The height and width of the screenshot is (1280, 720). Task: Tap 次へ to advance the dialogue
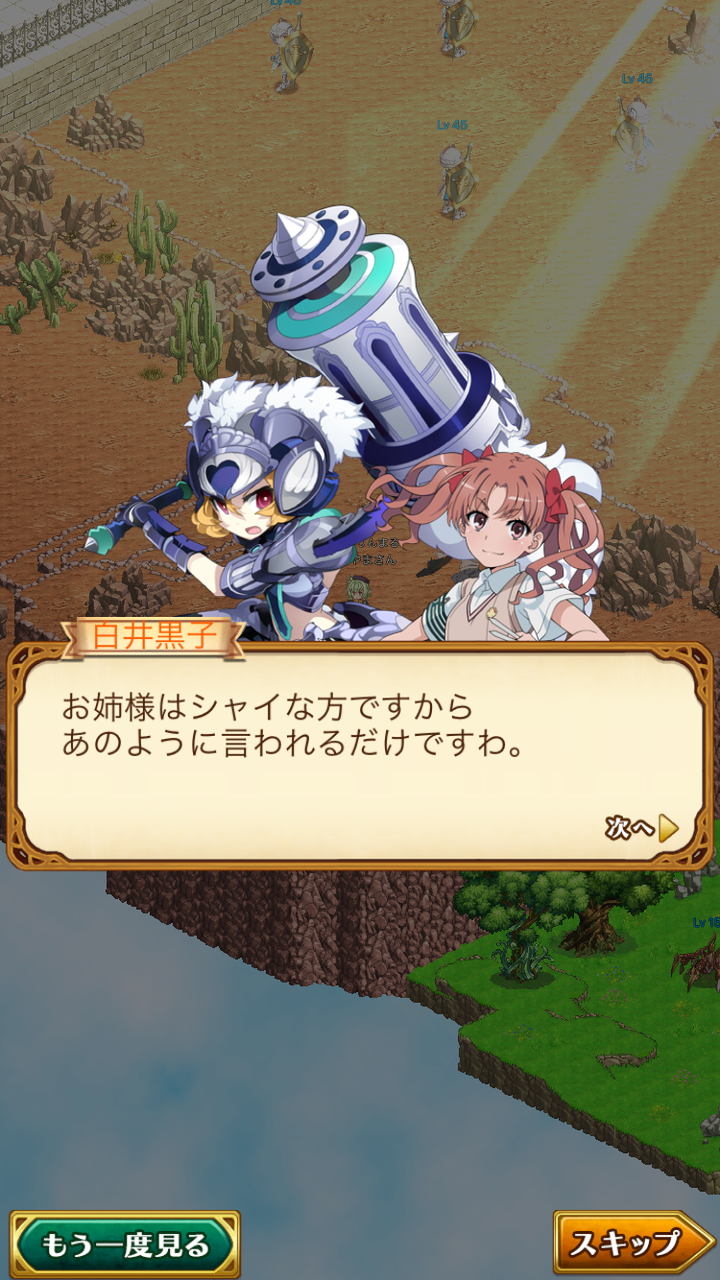641,828
